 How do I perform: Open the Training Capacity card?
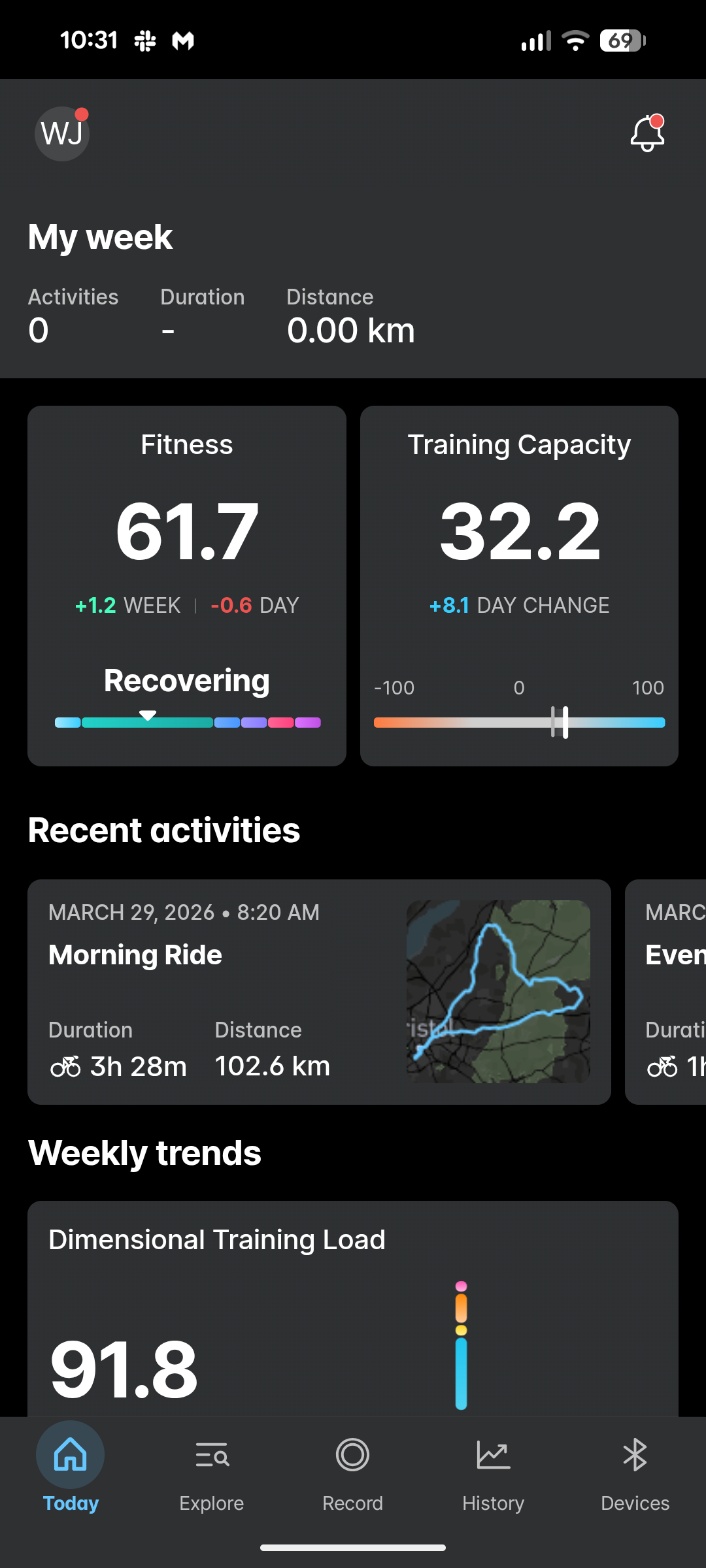(519, 585)
